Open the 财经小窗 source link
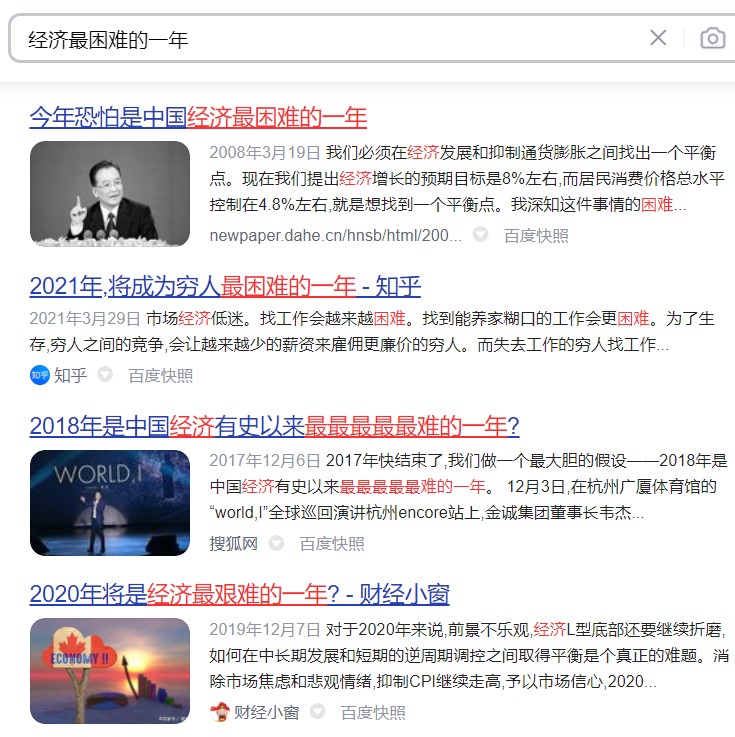735x737 pixels. pyautogui.click(x=255, y=712)
